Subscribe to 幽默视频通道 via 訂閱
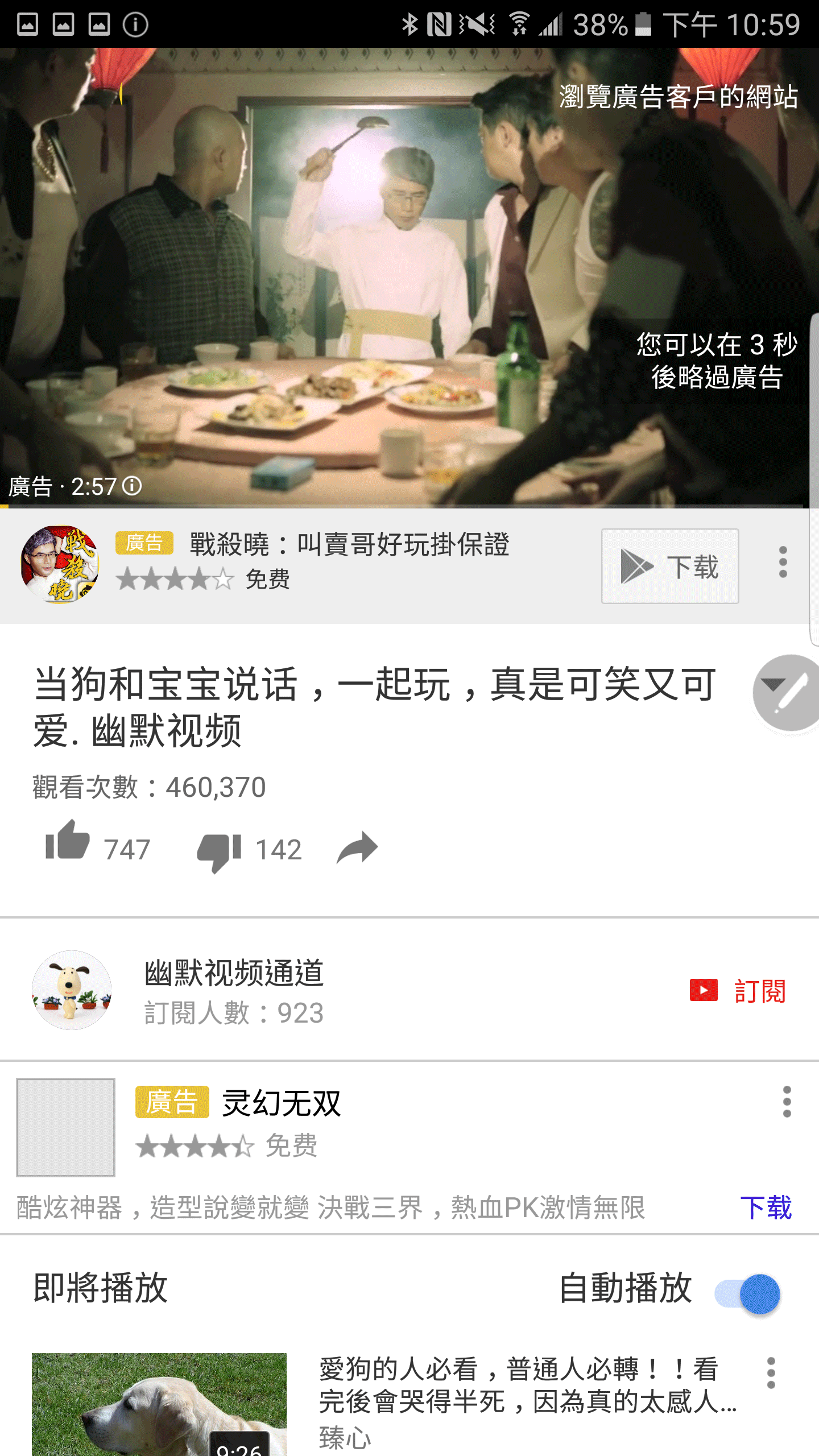The image size is (819, 1456). tap(738, 991)
